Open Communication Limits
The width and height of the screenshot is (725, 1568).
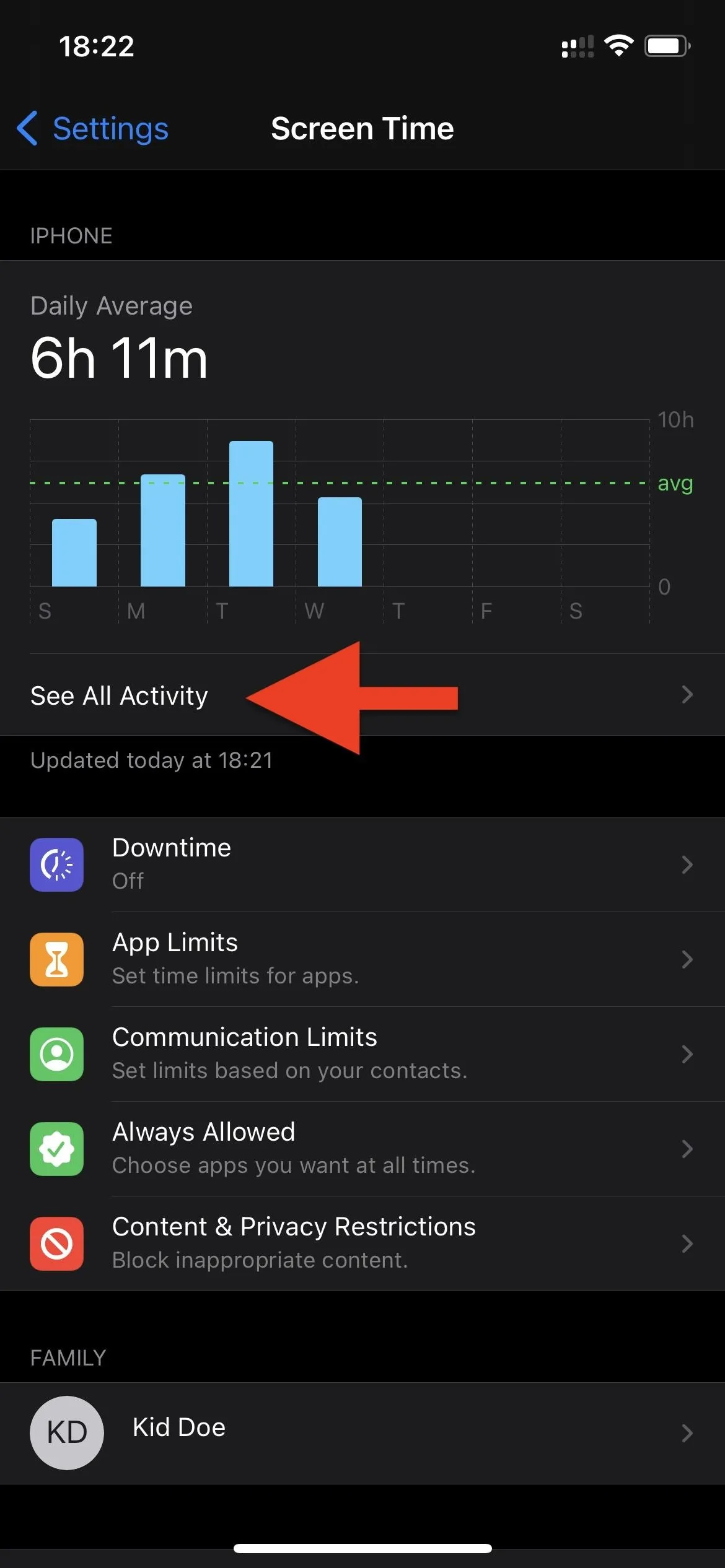point(362,1054)
